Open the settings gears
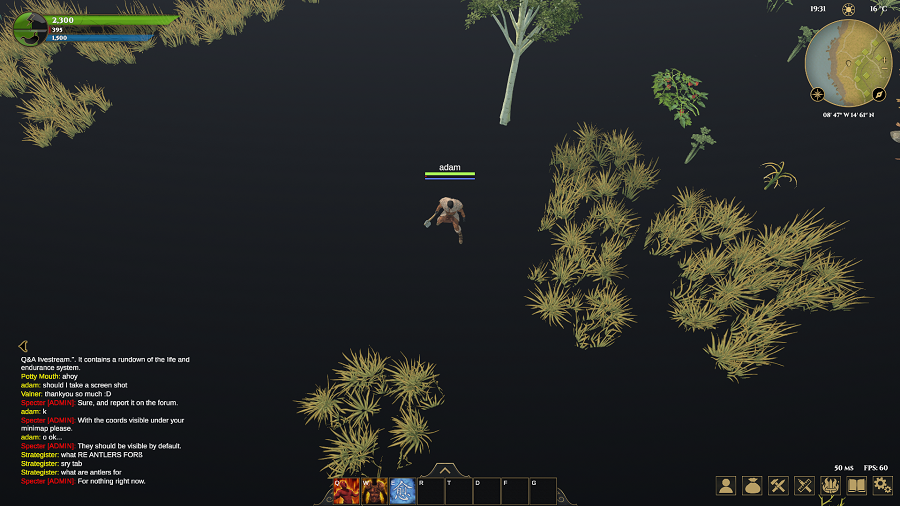 [x=882, y=485]
